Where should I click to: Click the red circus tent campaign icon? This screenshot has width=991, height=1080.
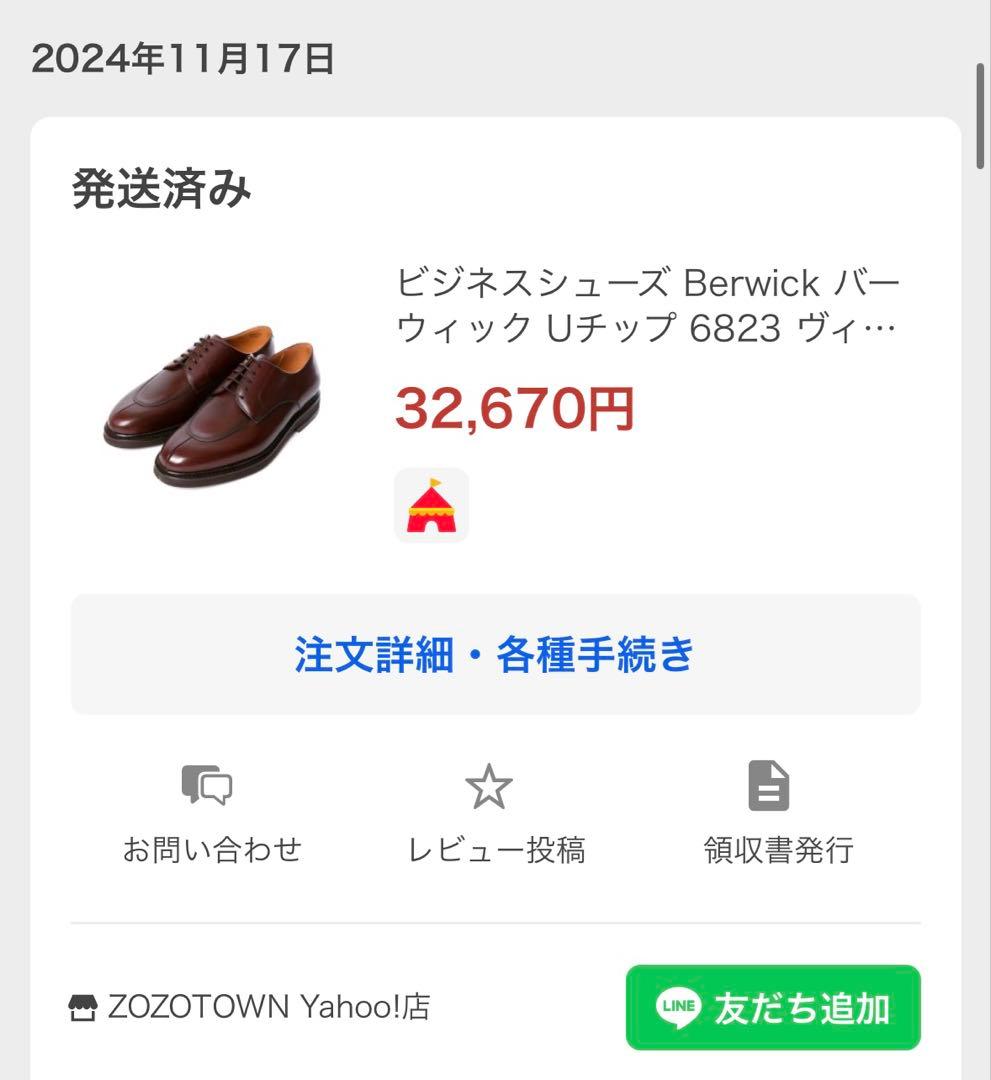432,505
